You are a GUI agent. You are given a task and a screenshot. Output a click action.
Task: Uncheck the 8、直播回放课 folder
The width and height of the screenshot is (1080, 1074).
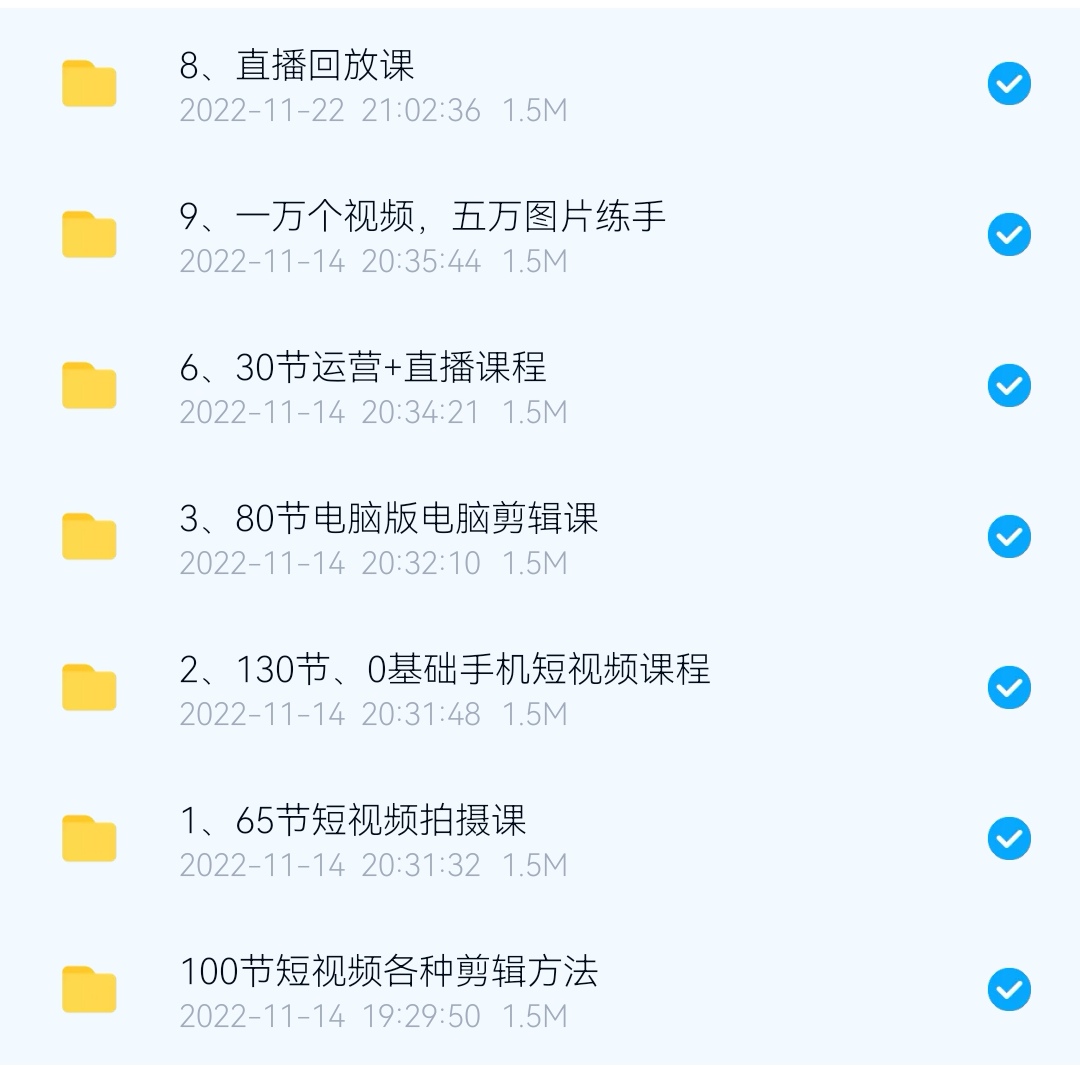pyautogui.click(x=1009, y=85)
